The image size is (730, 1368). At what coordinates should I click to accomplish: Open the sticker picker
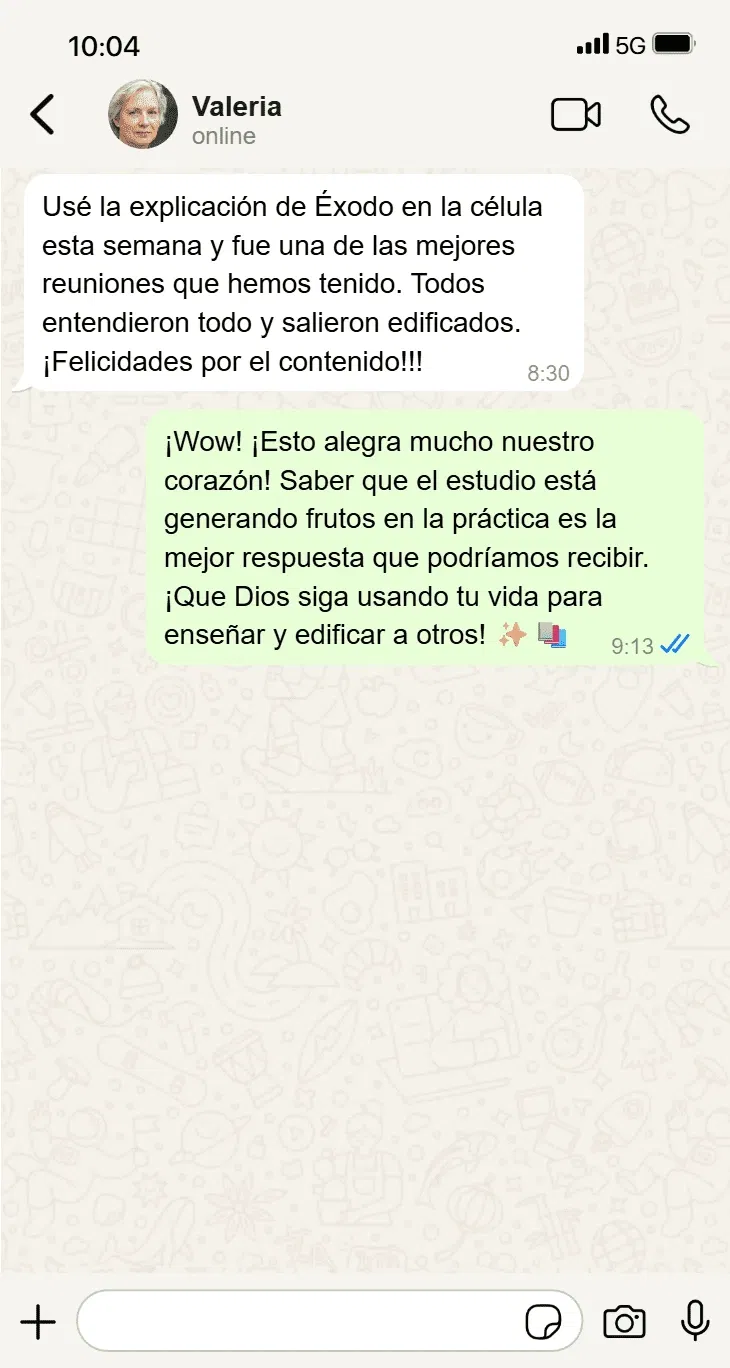pyautogui.click(x=543, y=1323)
